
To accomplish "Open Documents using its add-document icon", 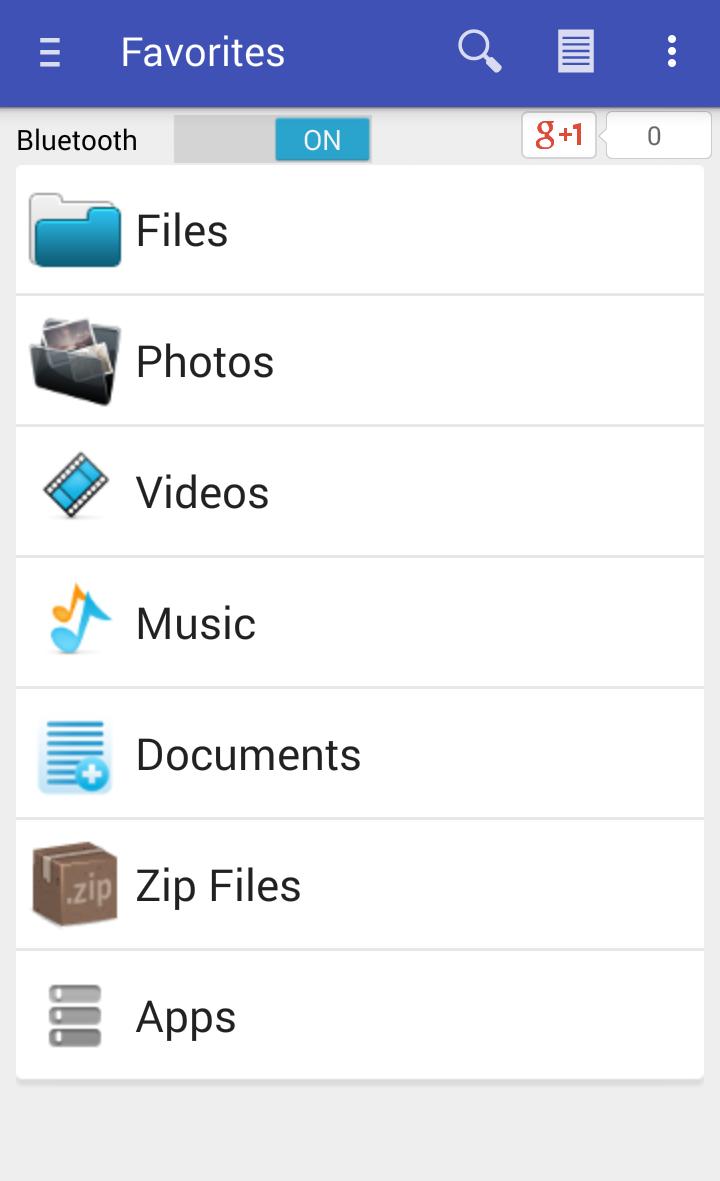I will tap(74, 752).
